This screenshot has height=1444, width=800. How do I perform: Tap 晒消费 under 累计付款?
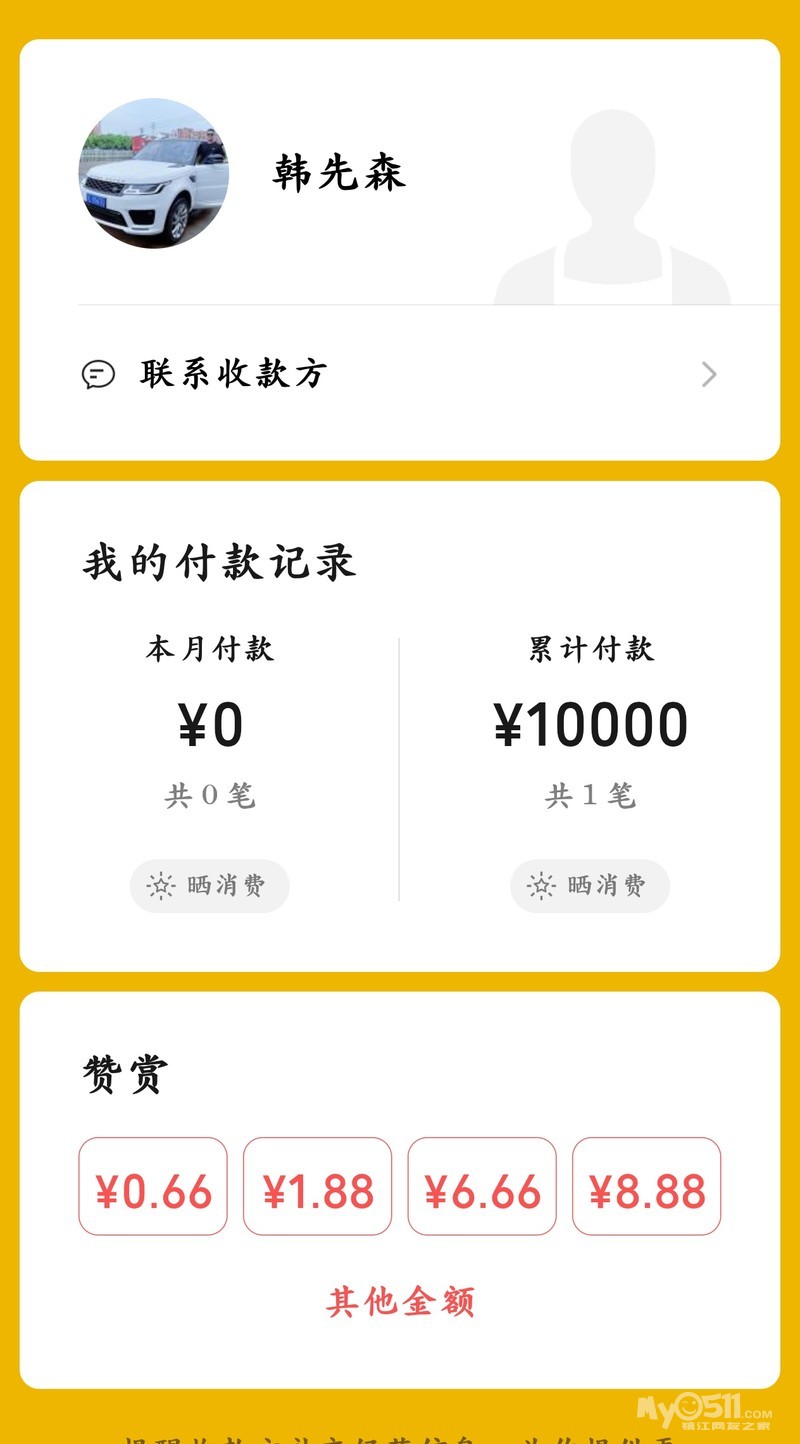(x=590, y=886)
